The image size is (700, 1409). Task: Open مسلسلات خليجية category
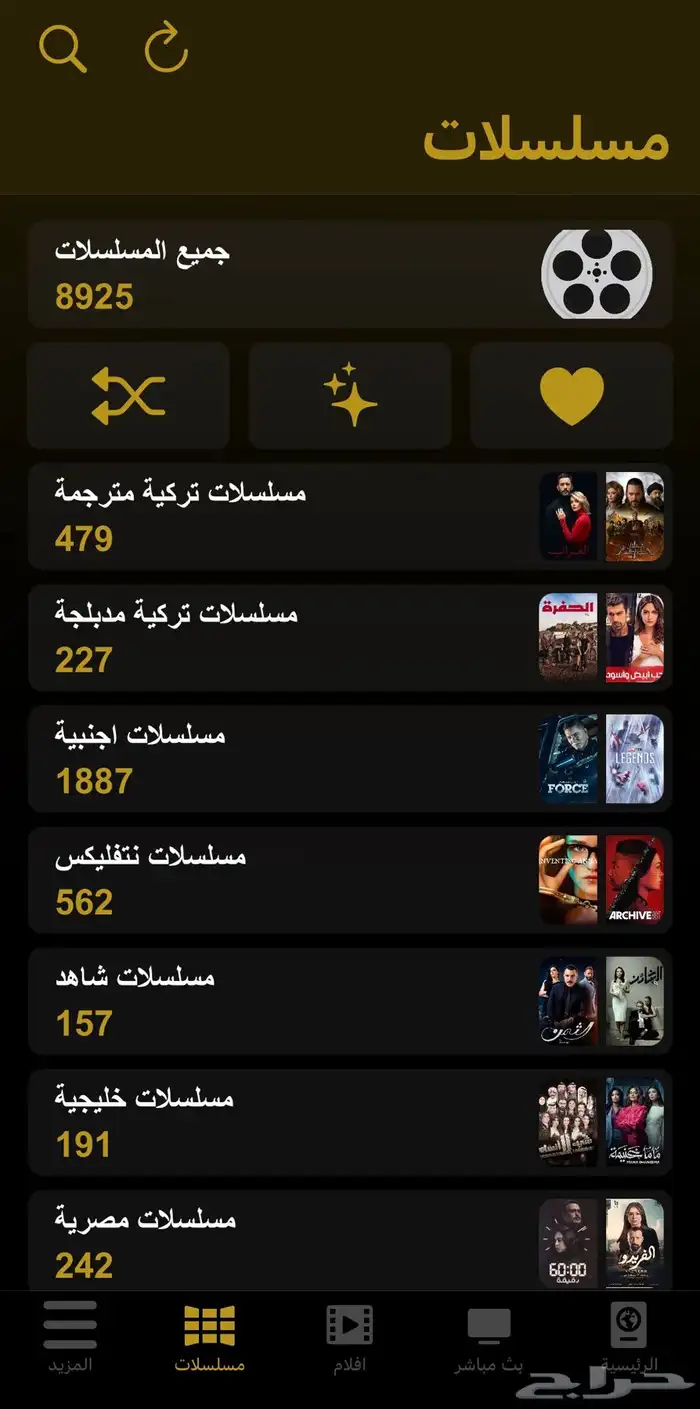coord(350,1122)
